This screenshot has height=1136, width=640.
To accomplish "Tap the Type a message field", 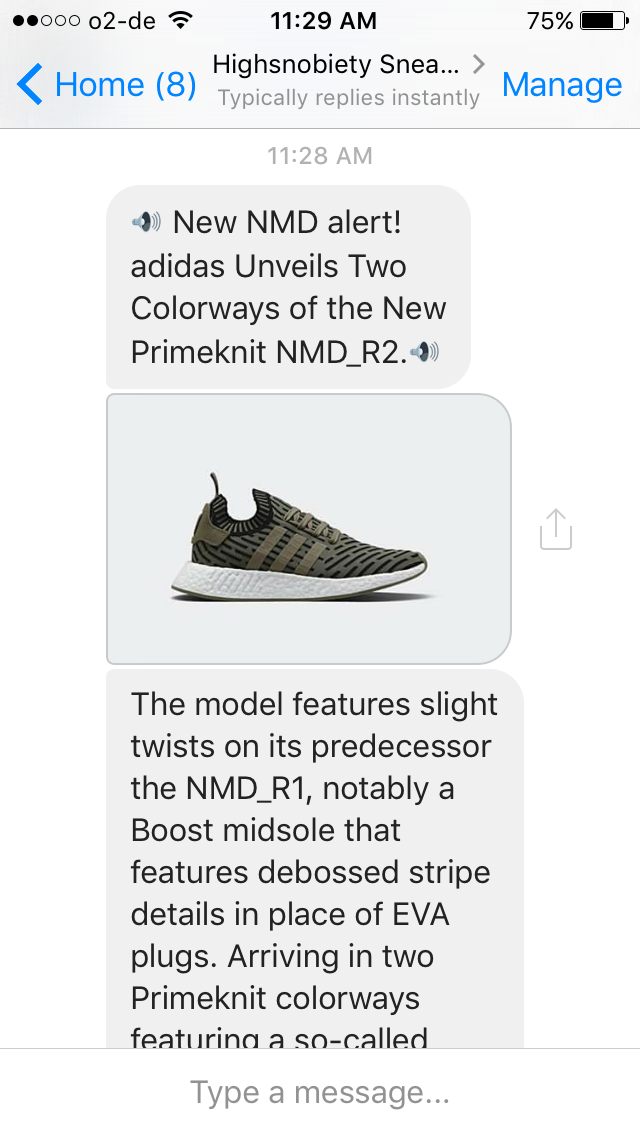I will (x=320, y=1092).
